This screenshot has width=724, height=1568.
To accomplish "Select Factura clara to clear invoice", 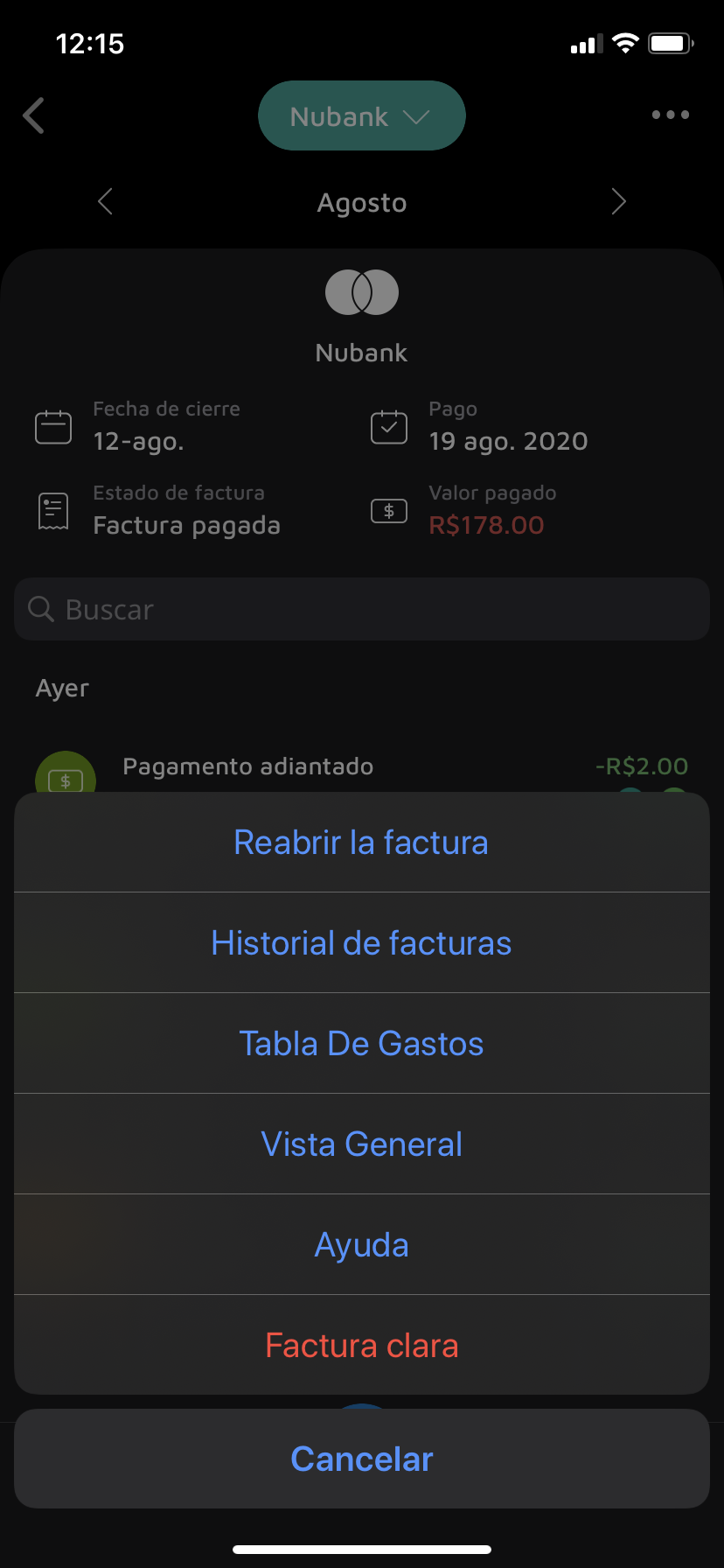I will (361, 1346).
